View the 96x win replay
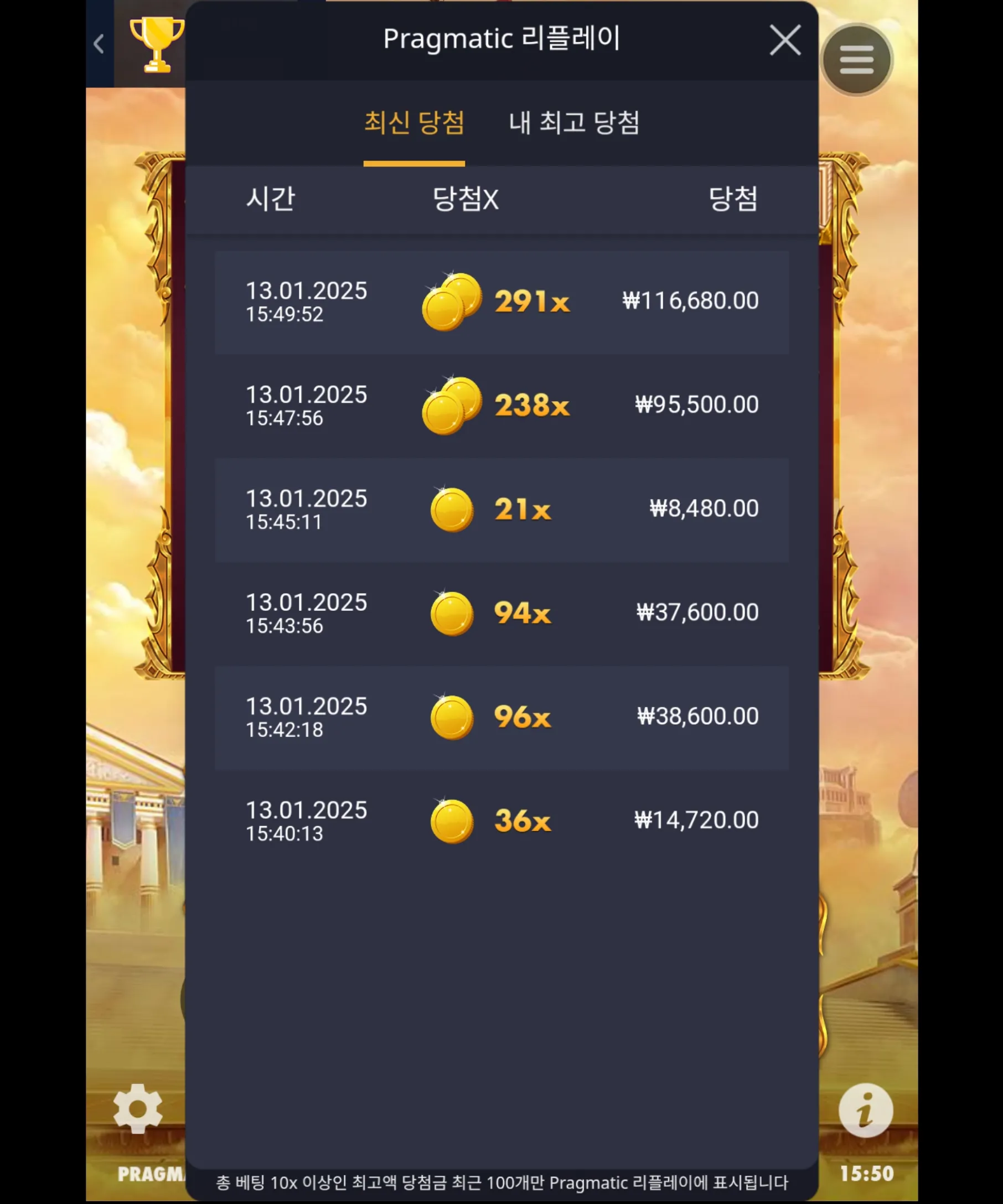The image size is (1003, 1204). point(501,717)
